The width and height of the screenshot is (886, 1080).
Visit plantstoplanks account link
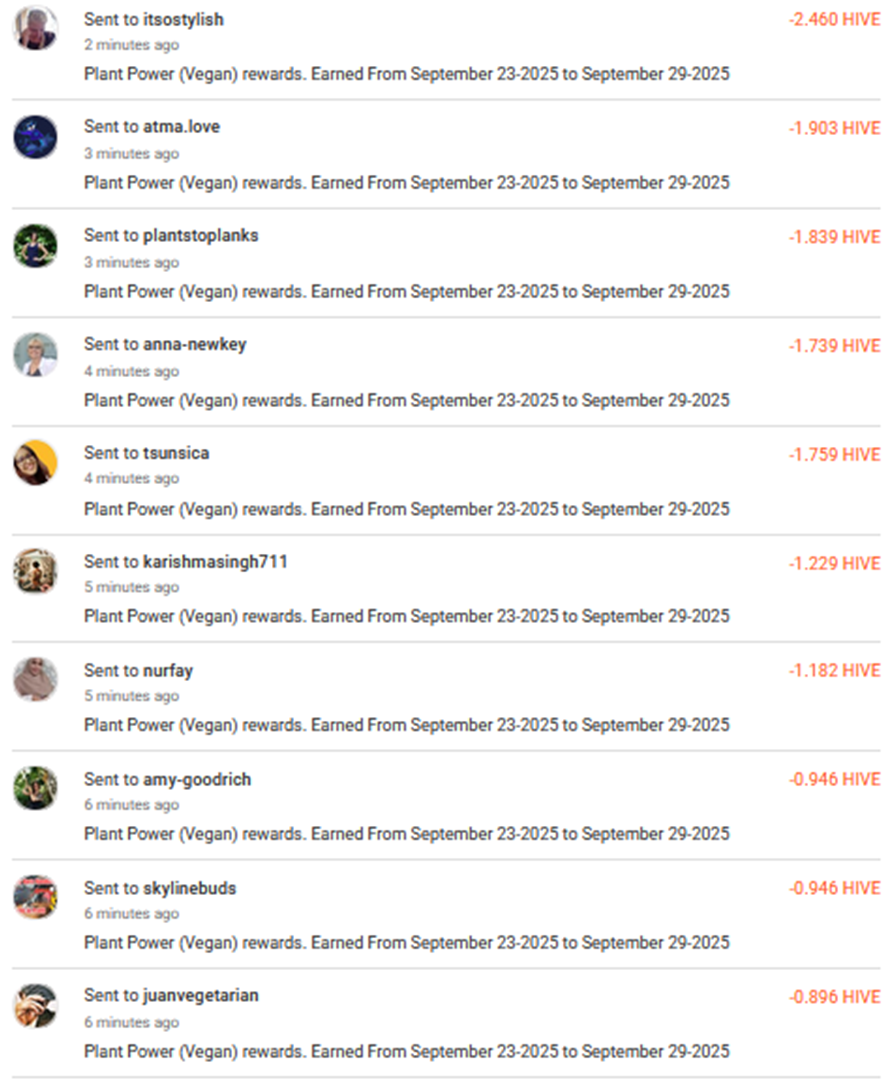[200, 236]
